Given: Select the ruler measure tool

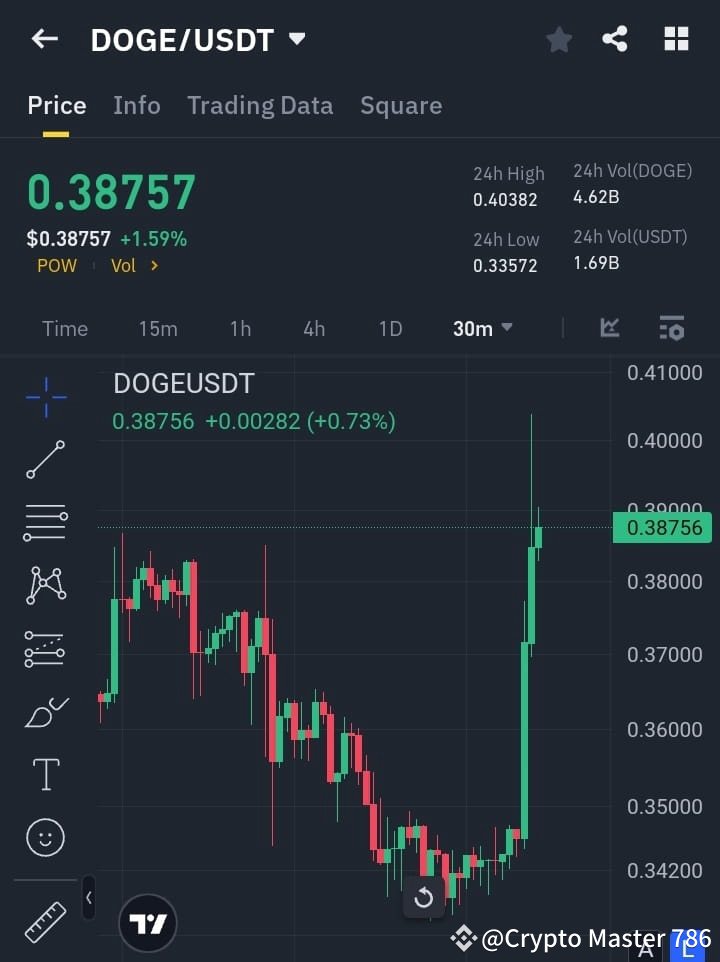Looking at the screenshot, I should pos(45,922).
